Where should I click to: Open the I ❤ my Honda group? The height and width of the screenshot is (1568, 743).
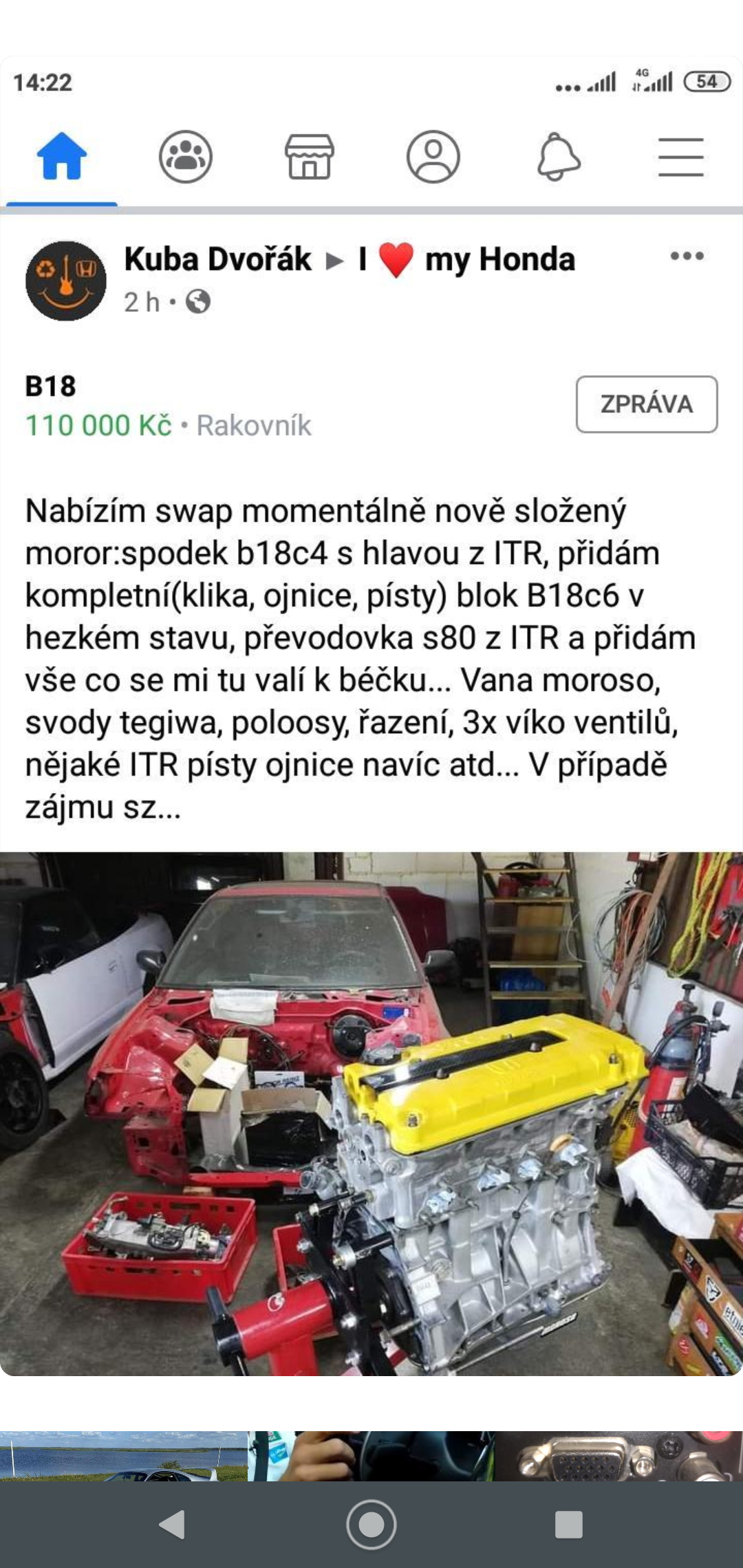[x=466, y=259]
